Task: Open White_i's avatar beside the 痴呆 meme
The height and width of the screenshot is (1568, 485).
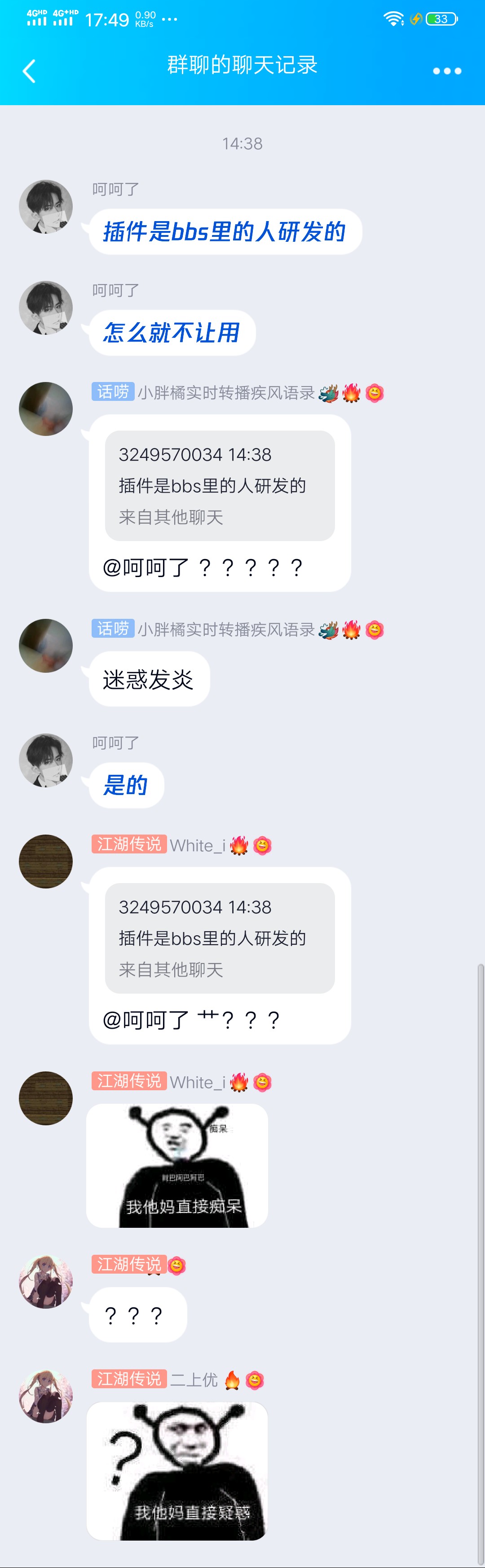Action: (46, 1097)
